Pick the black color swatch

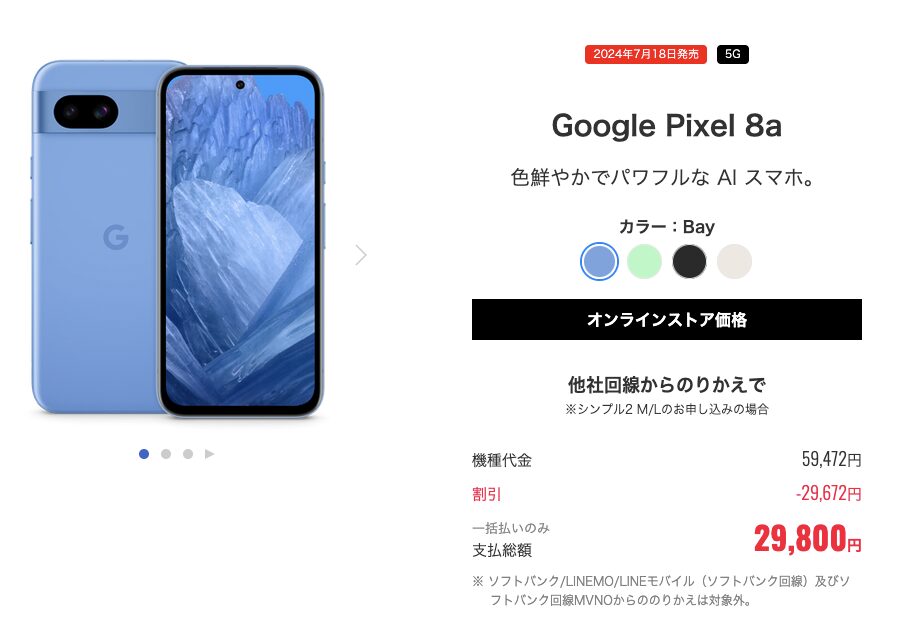689,262
